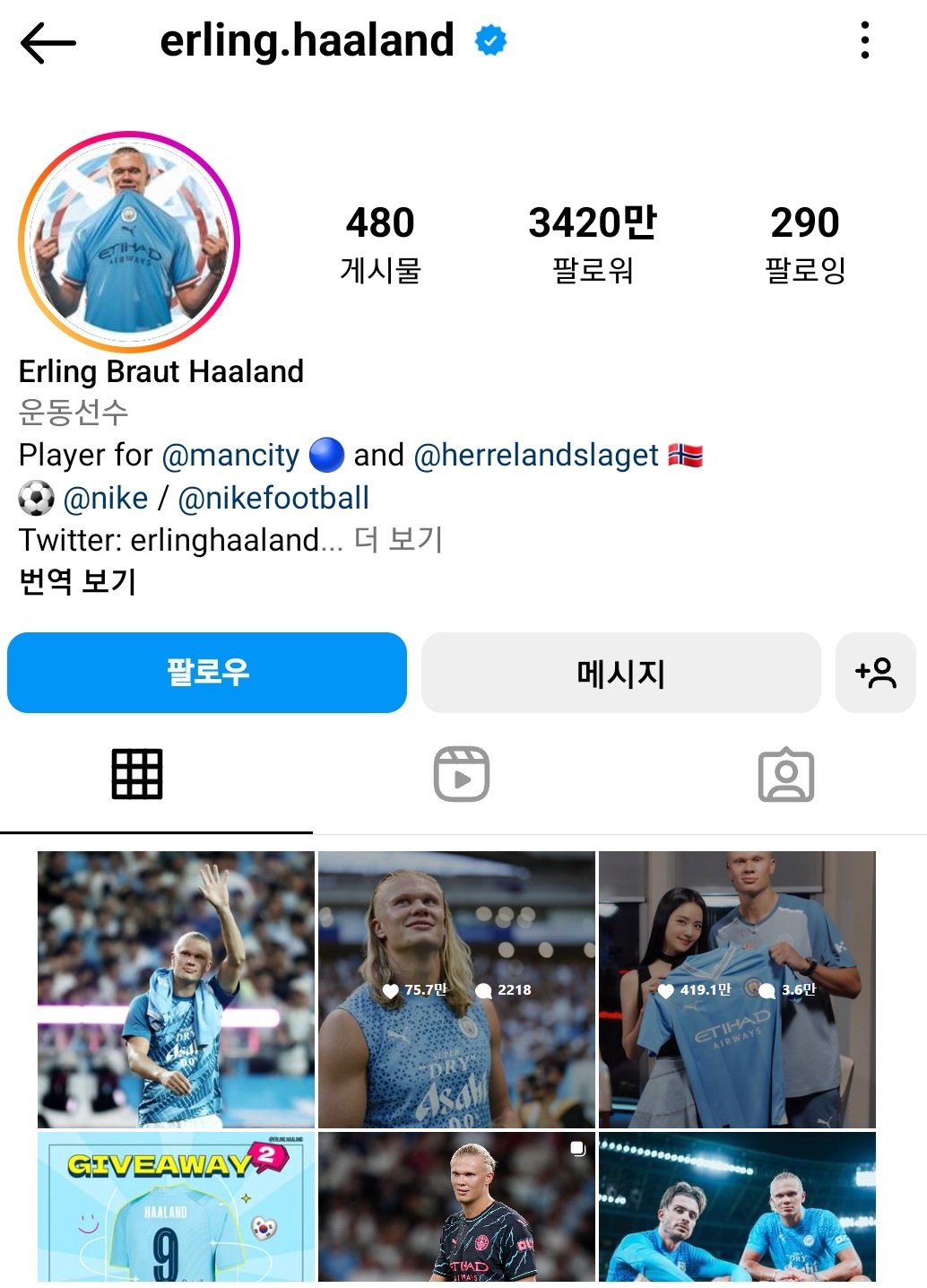Send a message via 메시지 button
Screen dimensions: 927x1288
(x=620, y=673)
